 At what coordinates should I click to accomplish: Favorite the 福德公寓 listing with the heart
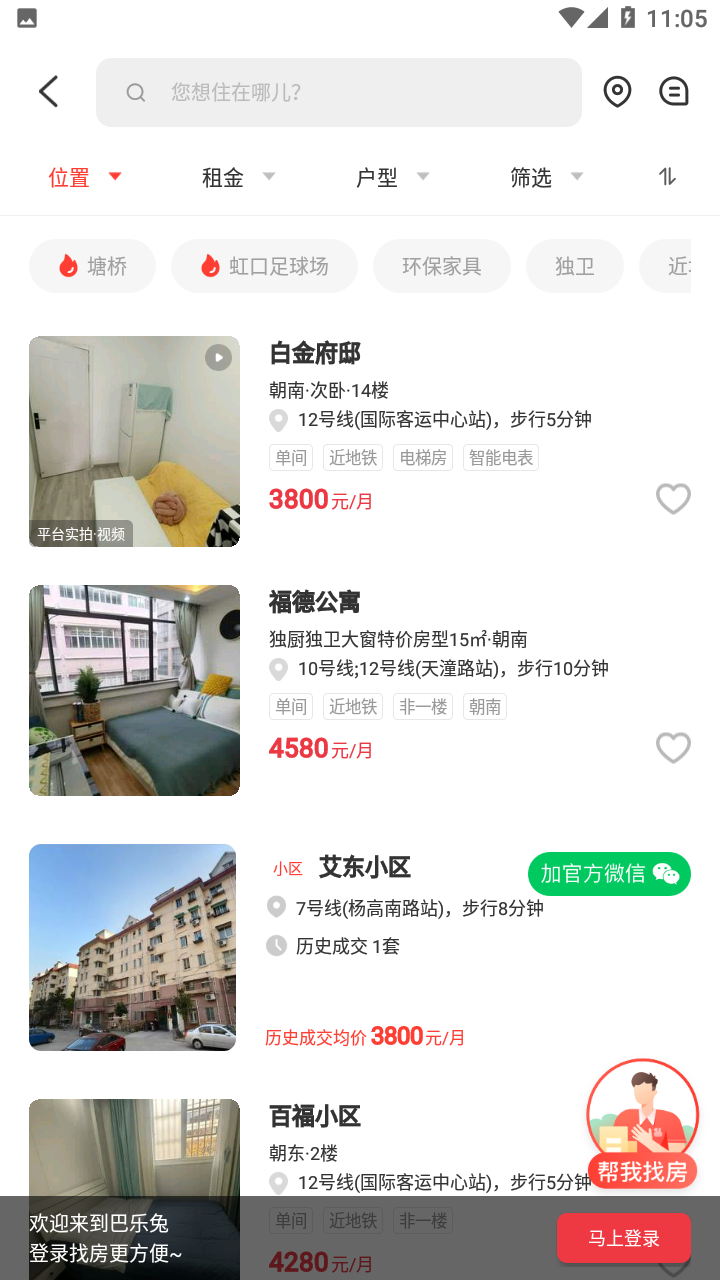point(673,747)
